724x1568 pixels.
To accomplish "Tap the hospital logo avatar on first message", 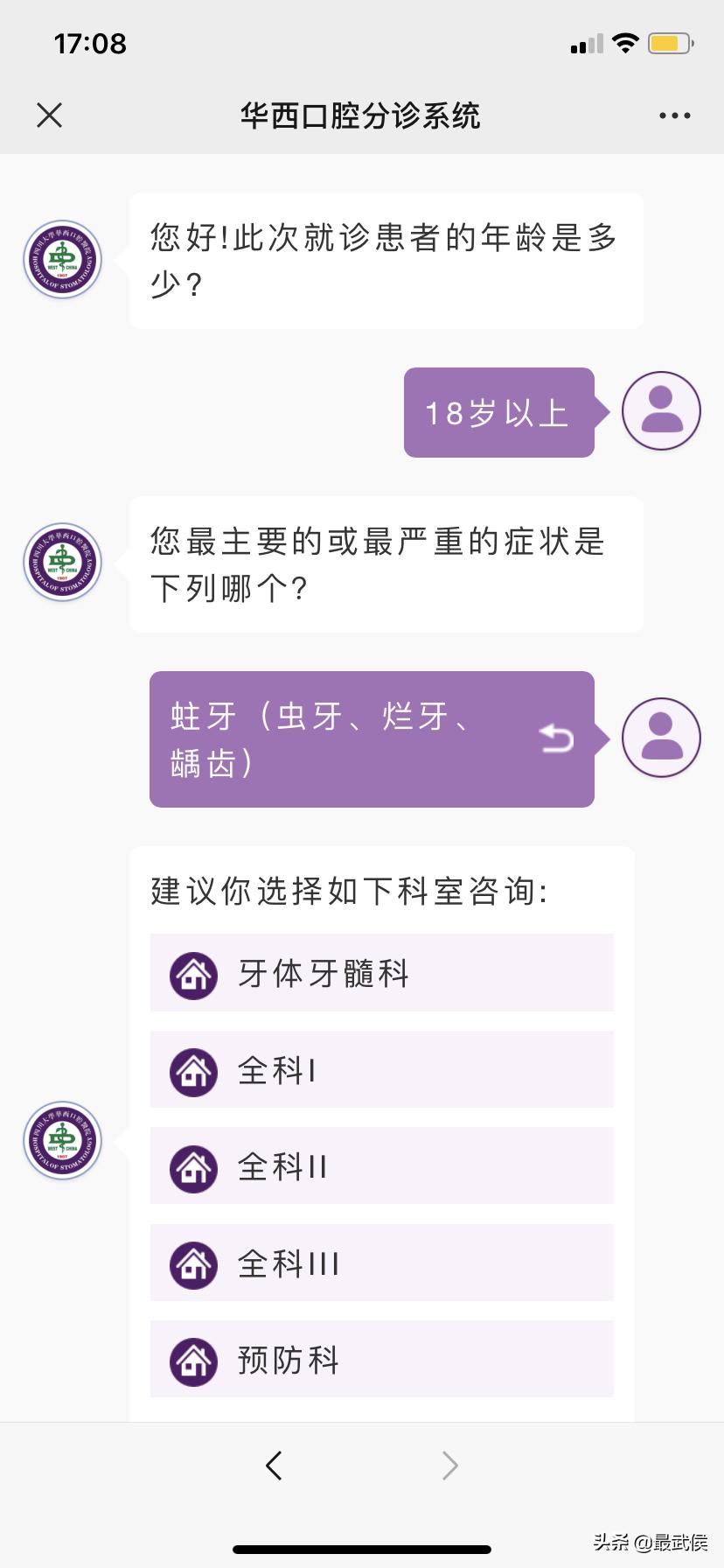I will point(61,260).
